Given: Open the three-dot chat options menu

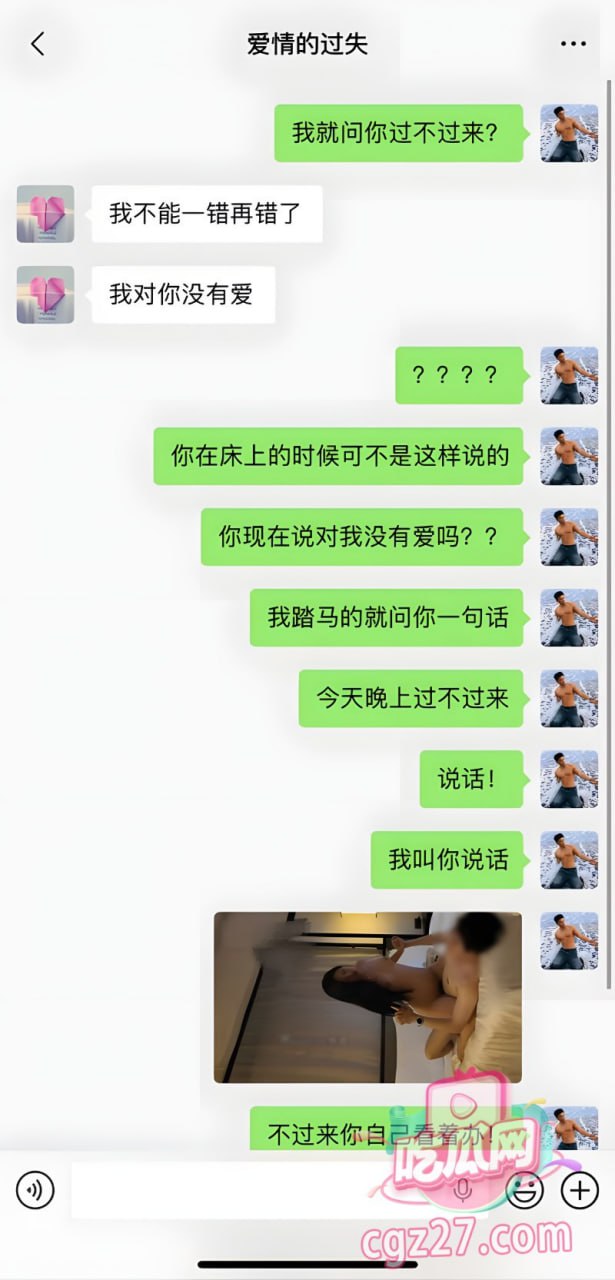Looking at the screenshot, I should [x=573, y=44].
